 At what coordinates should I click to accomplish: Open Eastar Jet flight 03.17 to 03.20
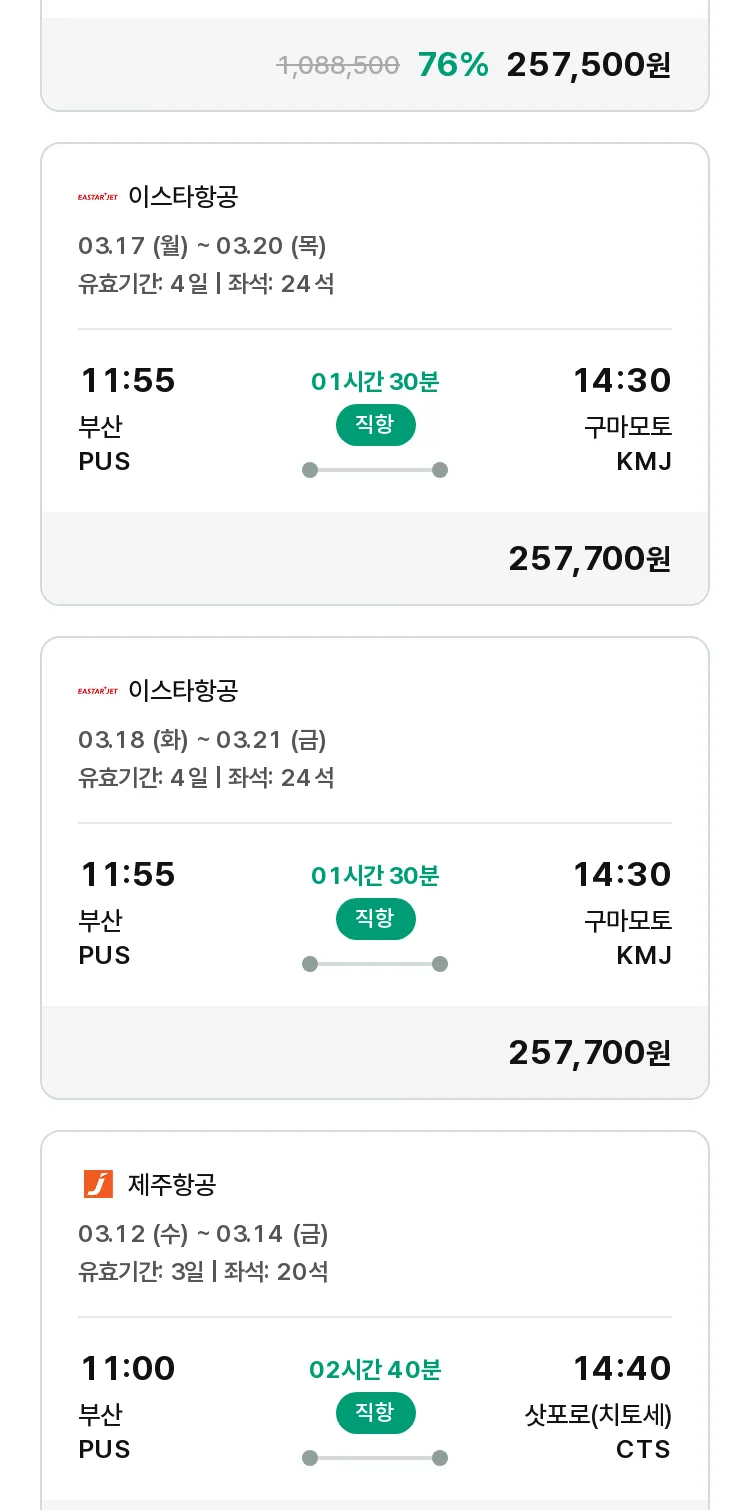click(x=375, y=374)
